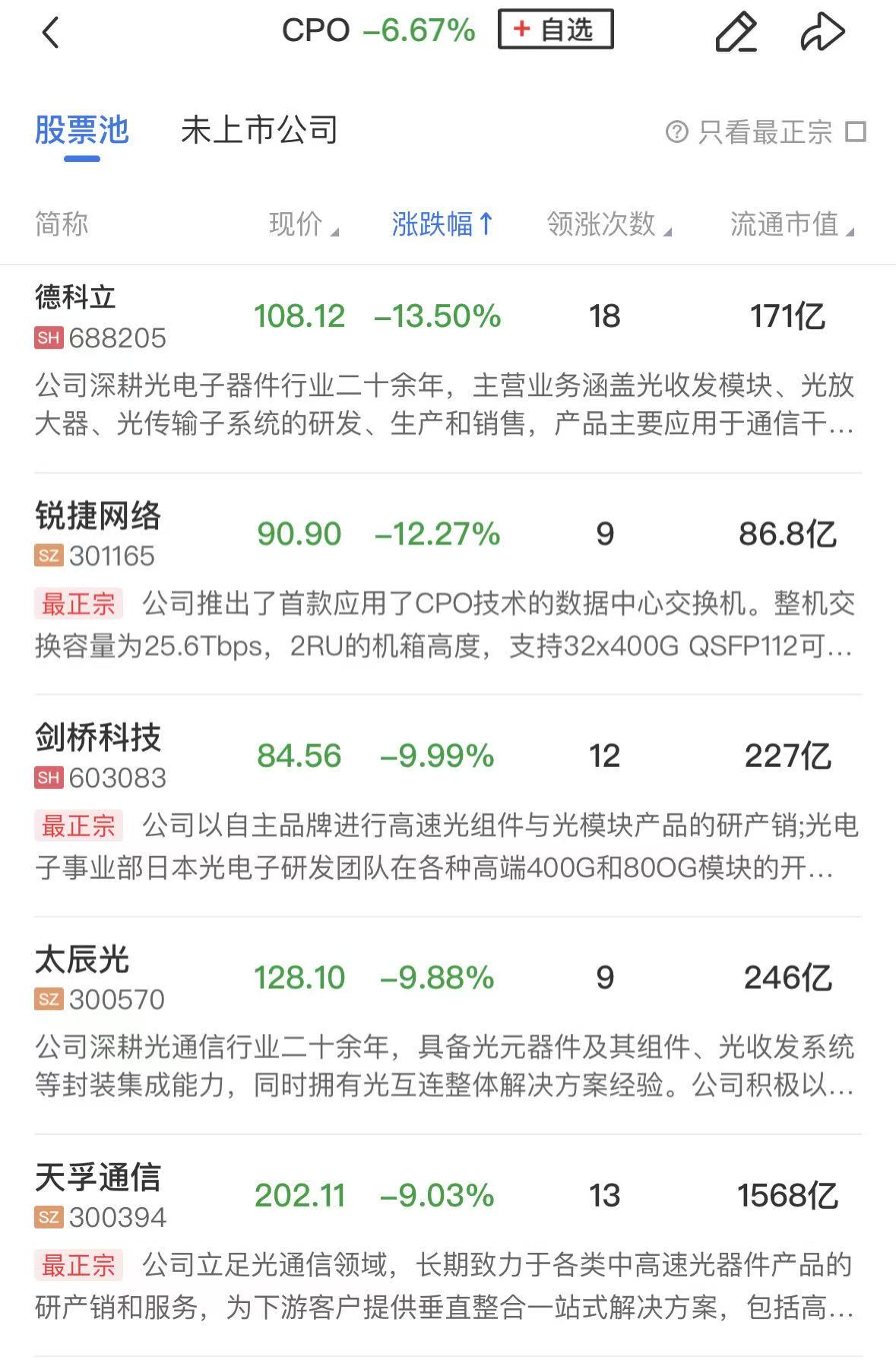Open the 德科立 stock details
This screenshot has width=896, height=1360.
pos(75,297)
